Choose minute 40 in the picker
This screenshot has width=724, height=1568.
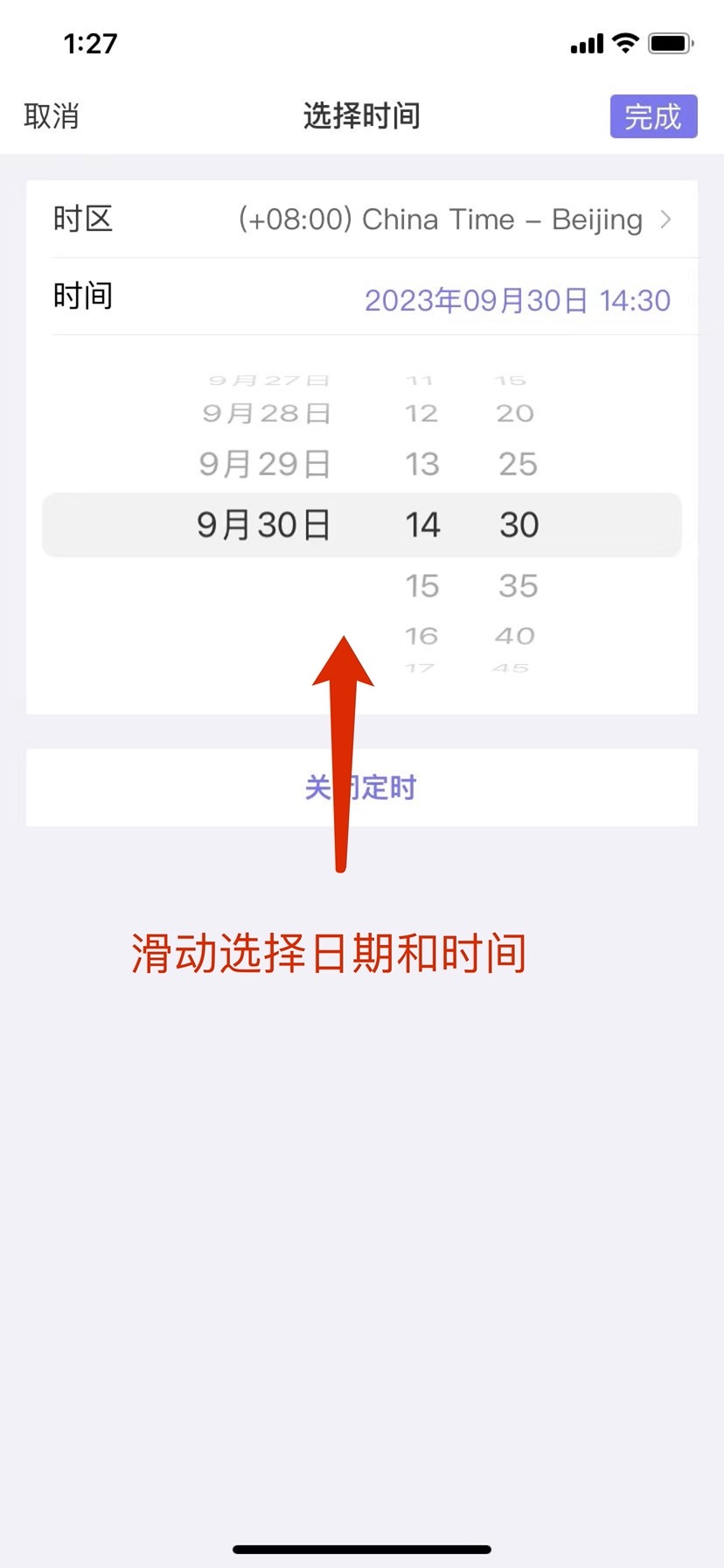click(514, 636)
